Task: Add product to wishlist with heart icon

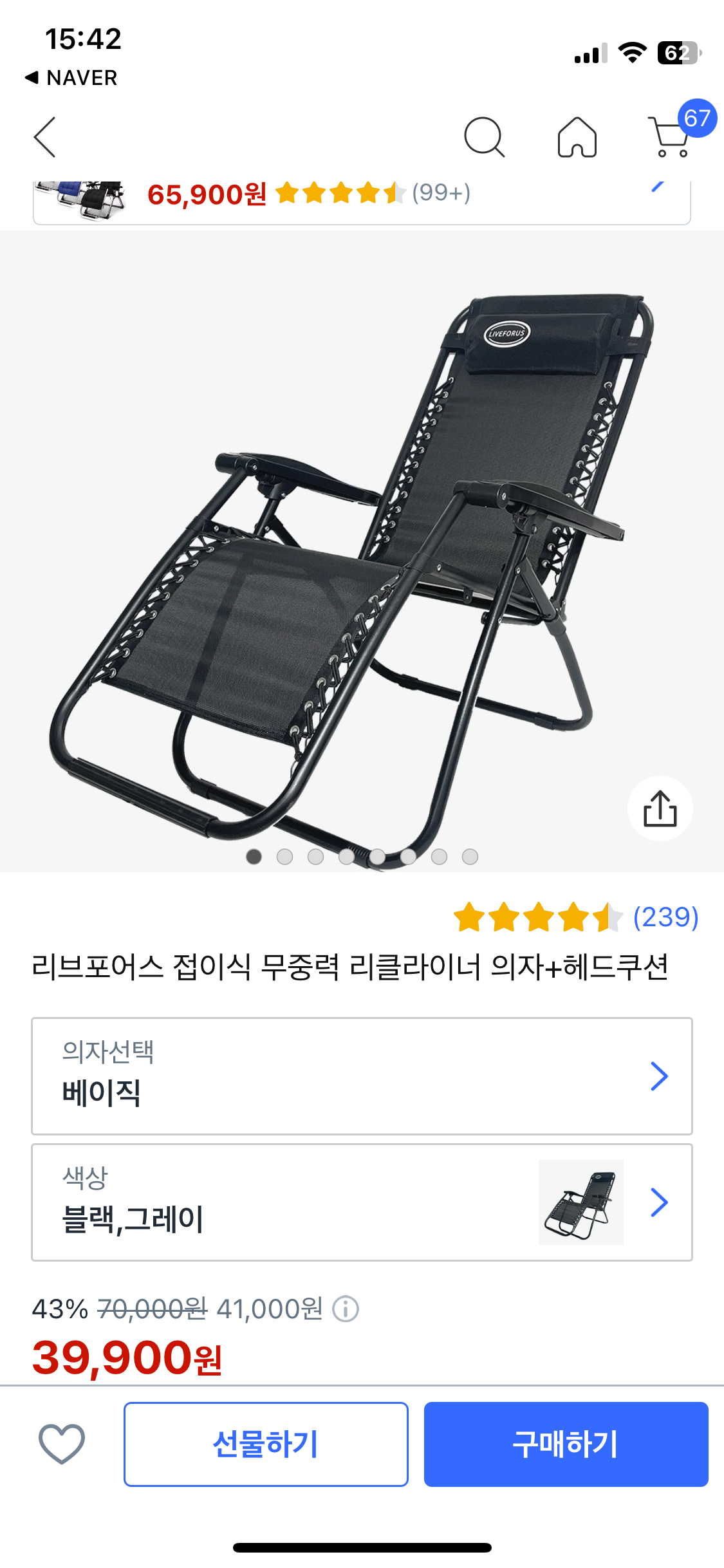Action: click(x=62, y=1444)
